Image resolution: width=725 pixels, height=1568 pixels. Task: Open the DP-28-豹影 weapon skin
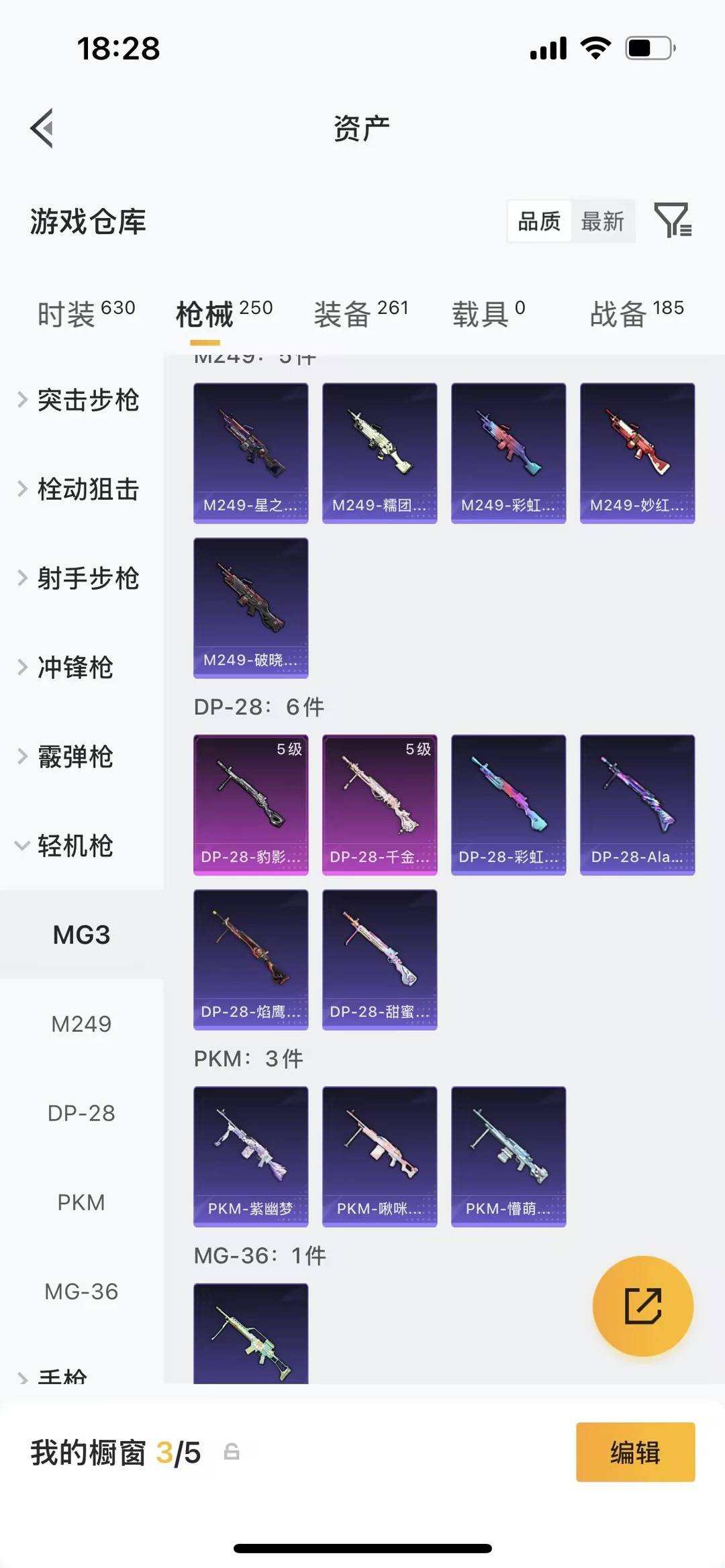(250, 803)
